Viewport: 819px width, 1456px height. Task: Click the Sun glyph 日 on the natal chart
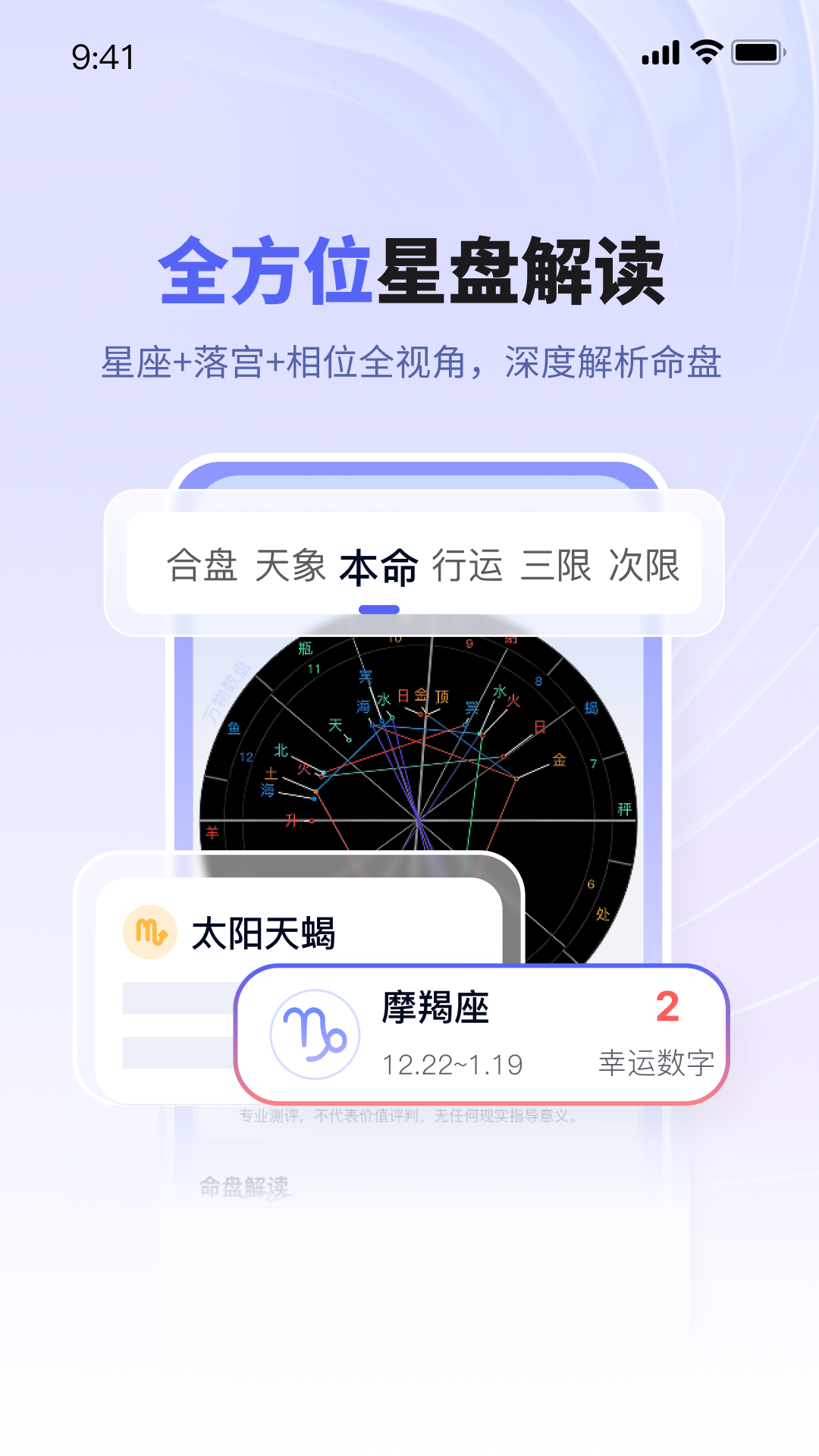[403, 694]
